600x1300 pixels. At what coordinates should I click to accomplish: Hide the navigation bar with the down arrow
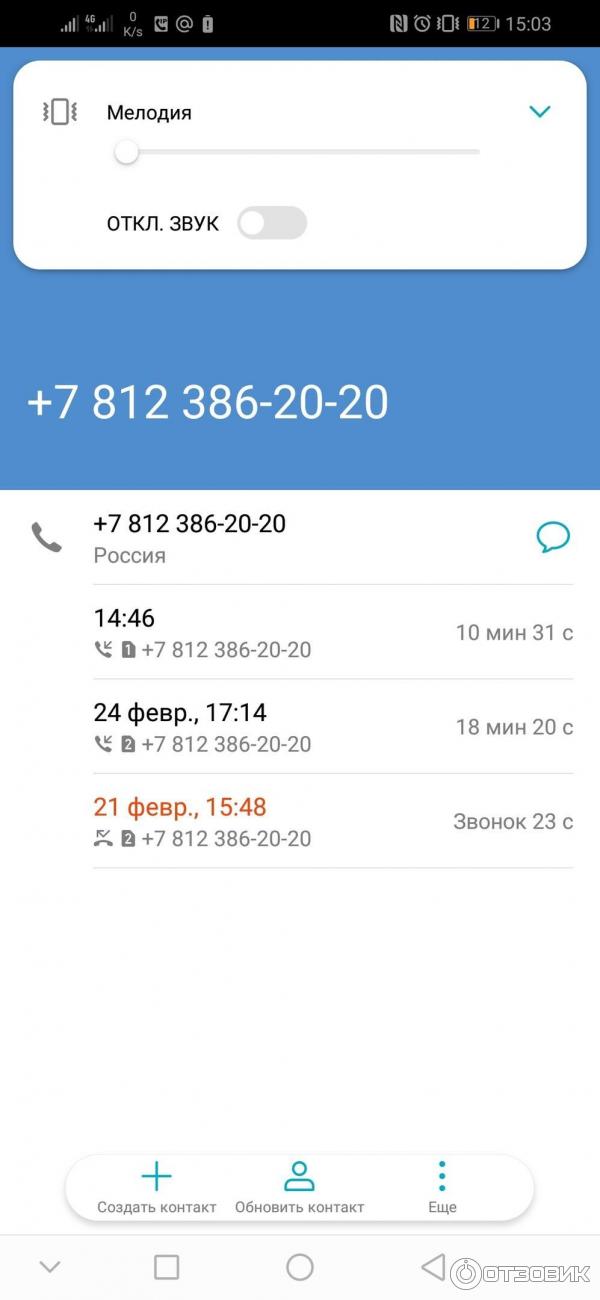tap(50, 1268)
